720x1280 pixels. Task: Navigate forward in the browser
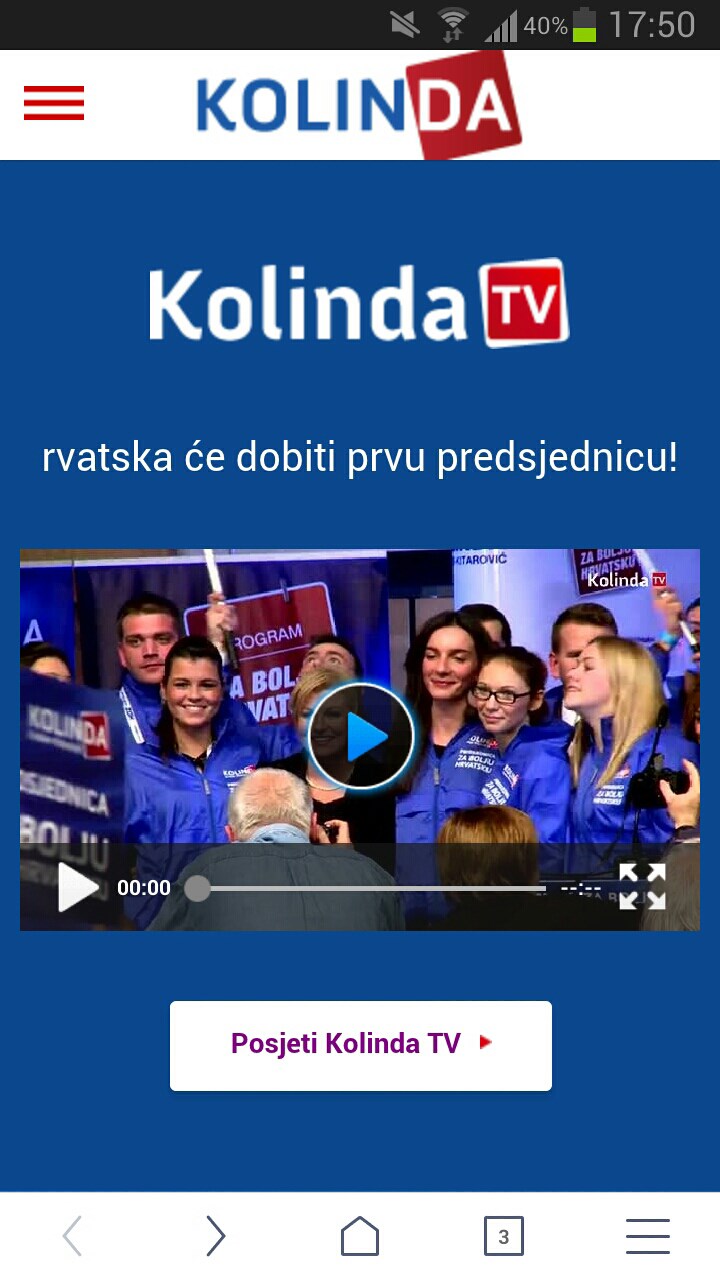216,1236
